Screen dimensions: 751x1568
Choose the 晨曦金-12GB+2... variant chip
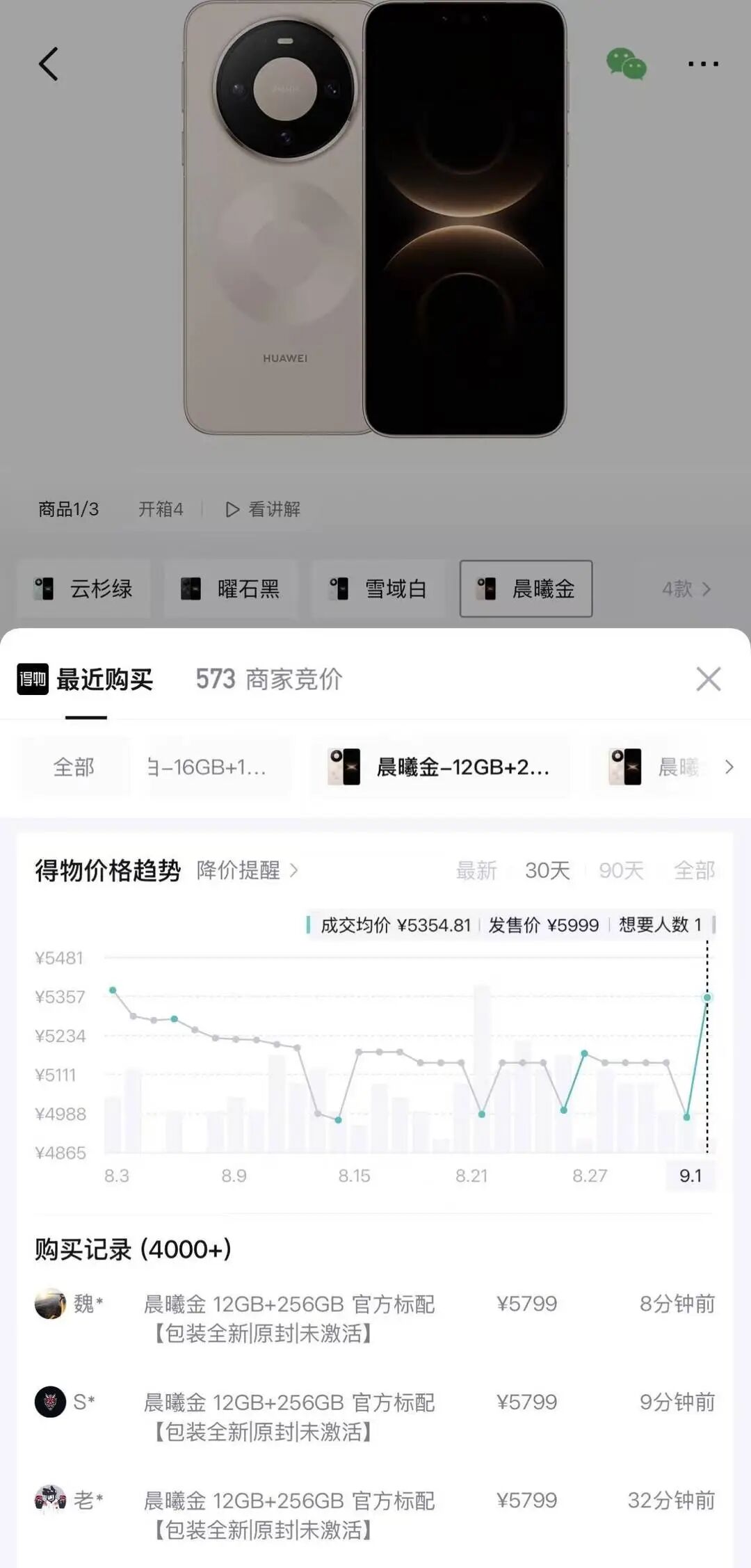pyautogui.click(x=439, y=767)
